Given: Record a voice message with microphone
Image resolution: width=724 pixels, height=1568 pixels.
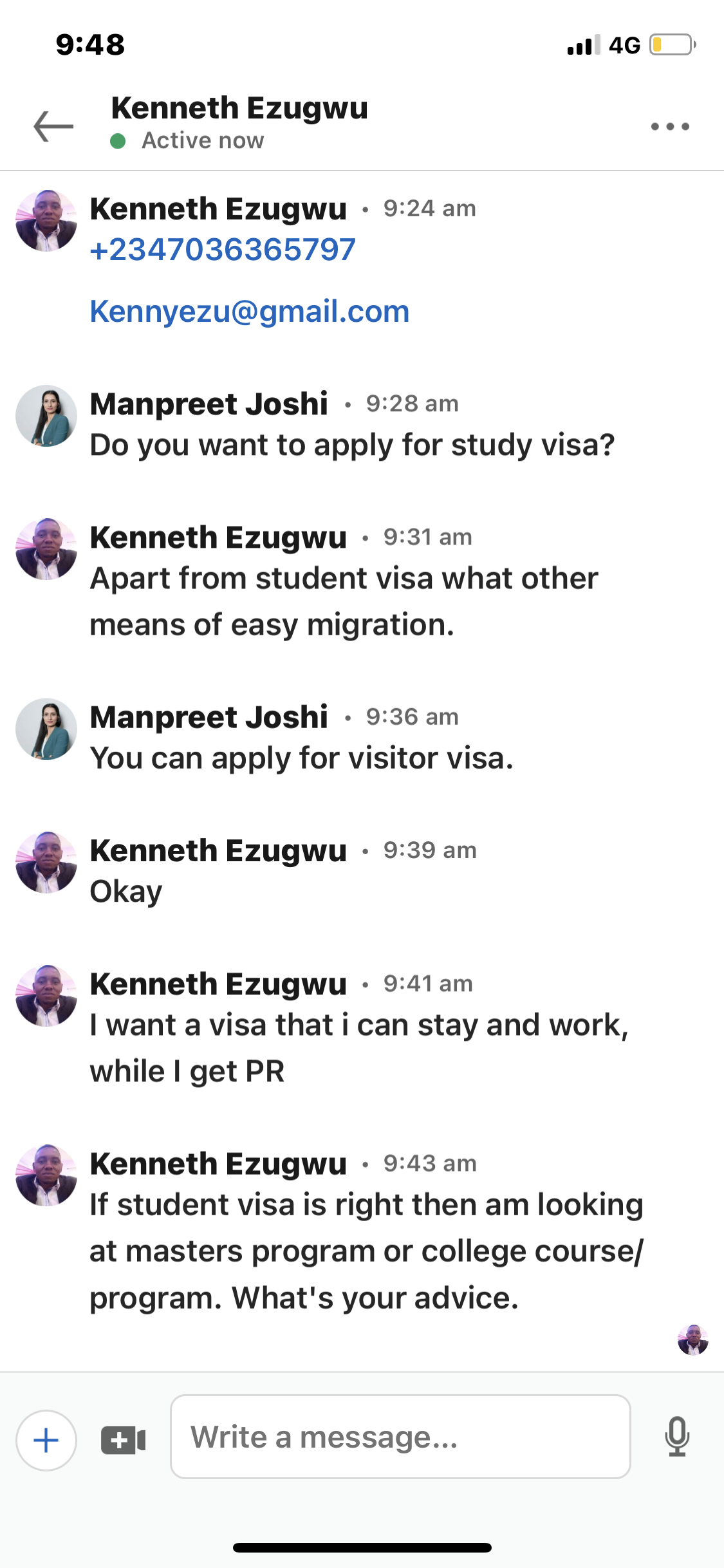Looking at the screenshot, I should click(x=677, y=1437).
